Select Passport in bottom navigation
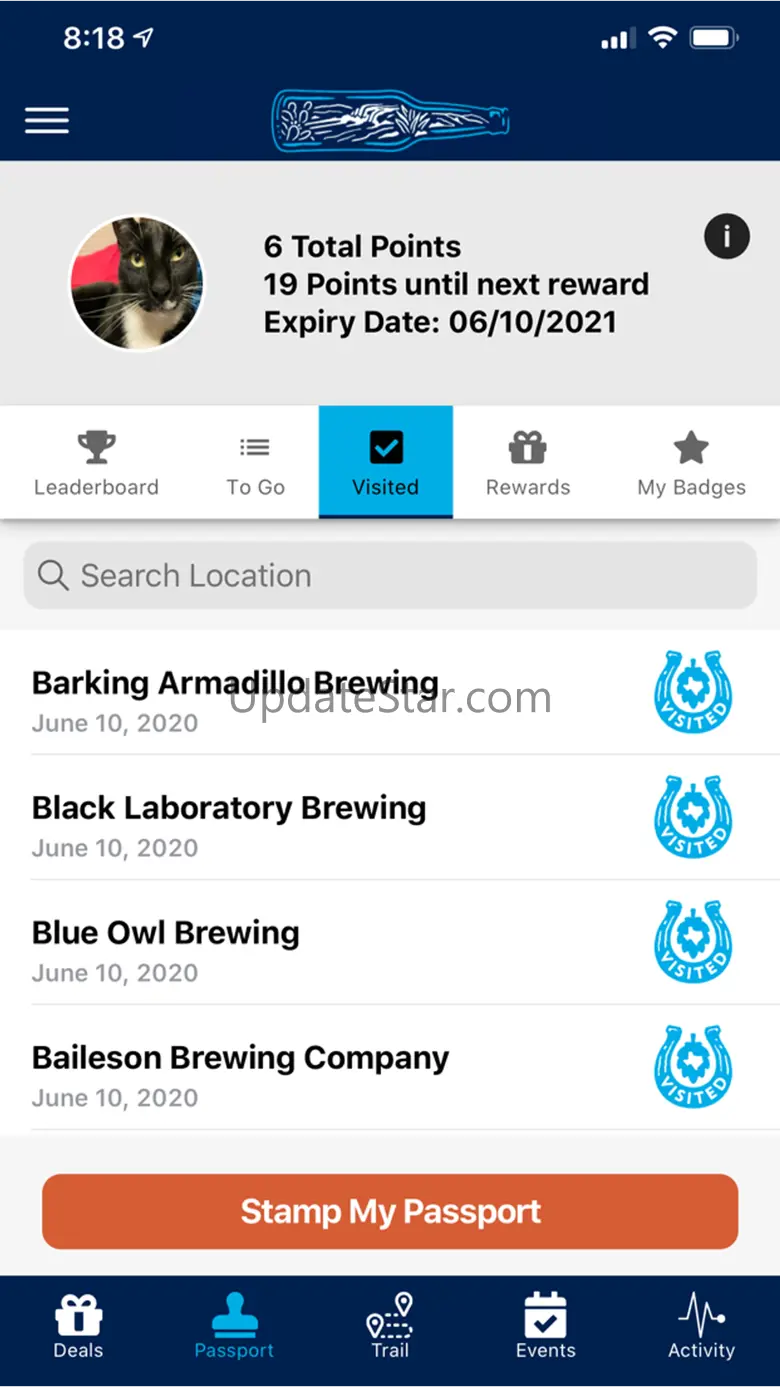 234,1326
